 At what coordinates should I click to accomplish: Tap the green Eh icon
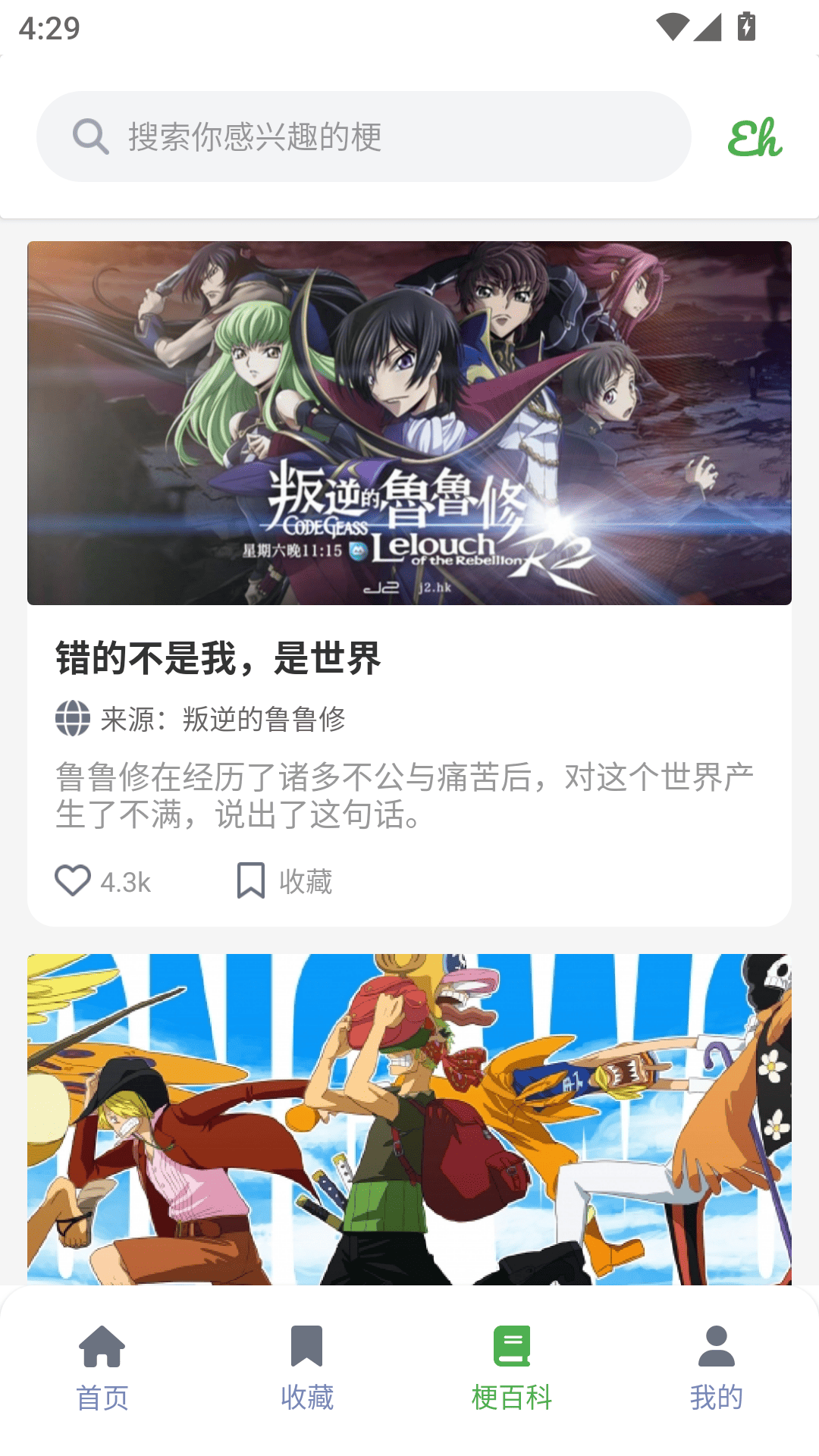755,138
